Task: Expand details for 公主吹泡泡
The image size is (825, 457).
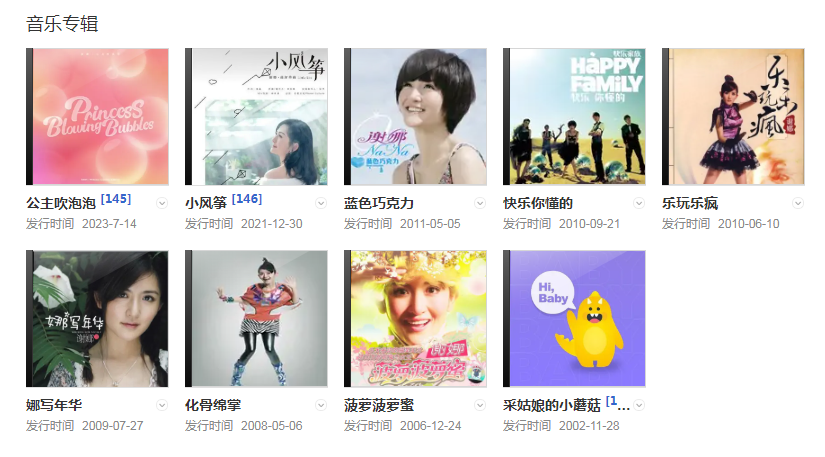Action: pyautogui.click(x=162, y=203)
